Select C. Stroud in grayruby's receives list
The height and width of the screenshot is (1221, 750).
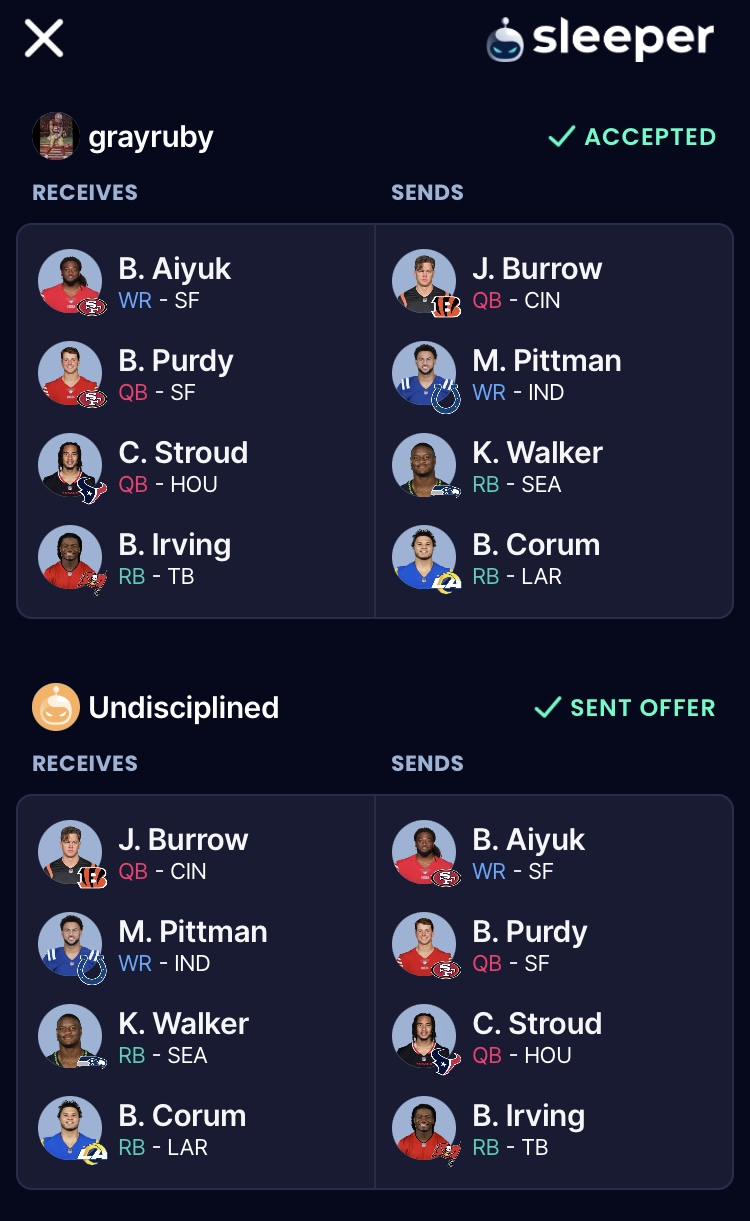pyautogui.click(x=182, y=466)
